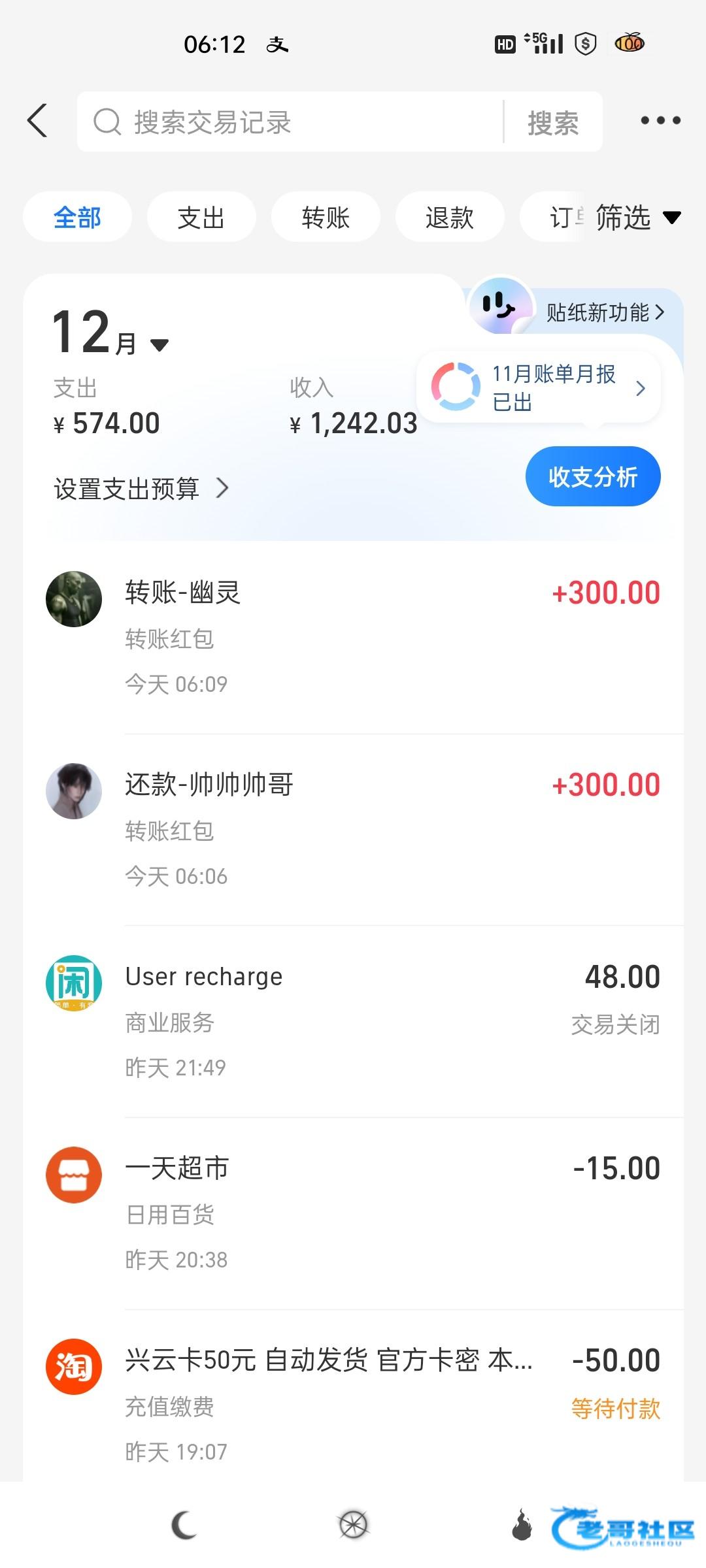Switch to the 转账 filter chip
The width and height of the screenshot is (706, 1568).
pyautogui.click(x=326, y=218)
